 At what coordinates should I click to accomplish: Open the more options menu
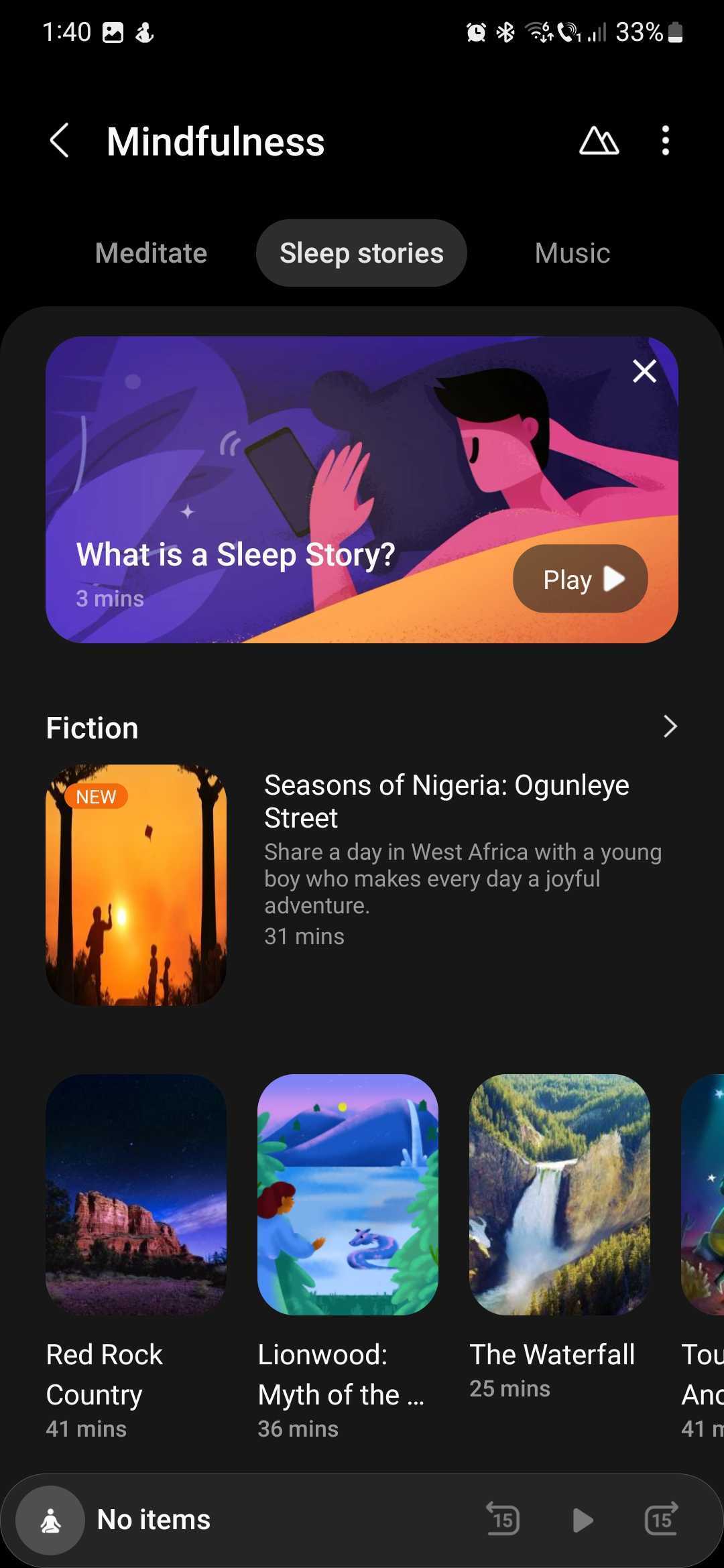coord(665,141)
